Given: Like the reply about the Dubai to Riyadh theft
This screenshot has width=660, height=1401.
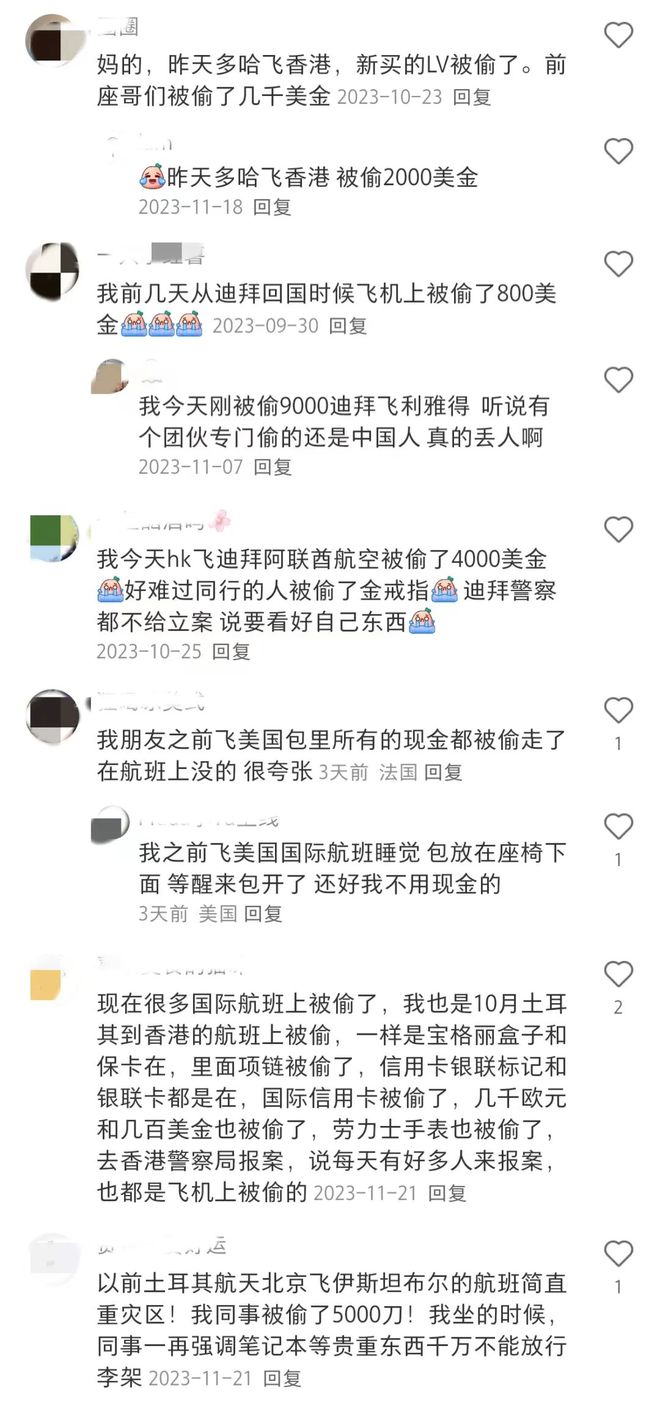Looking at the screenshot, I should click(x=619, y=380).
